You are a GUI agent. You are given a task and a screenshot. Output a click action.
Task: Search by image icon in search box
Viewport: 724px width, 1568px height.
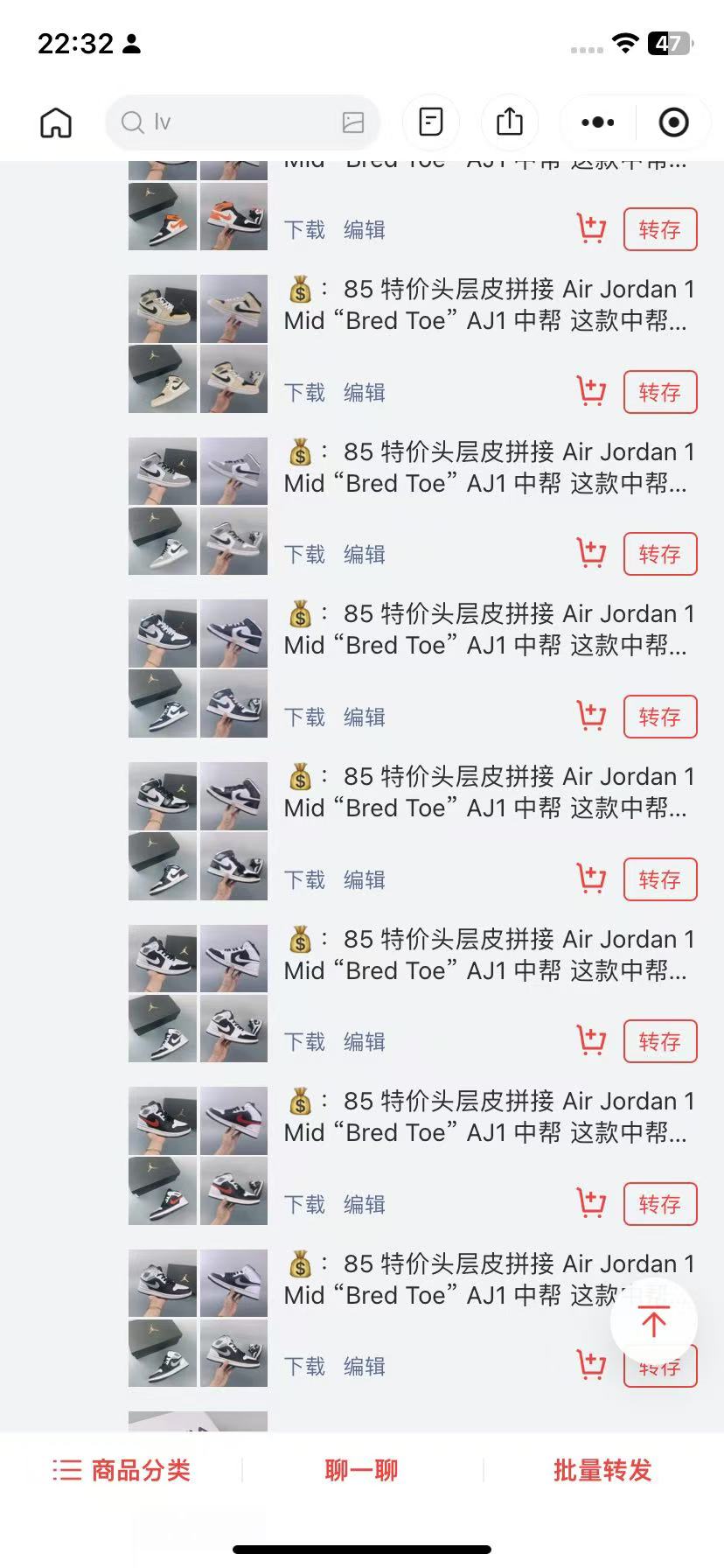353,122
